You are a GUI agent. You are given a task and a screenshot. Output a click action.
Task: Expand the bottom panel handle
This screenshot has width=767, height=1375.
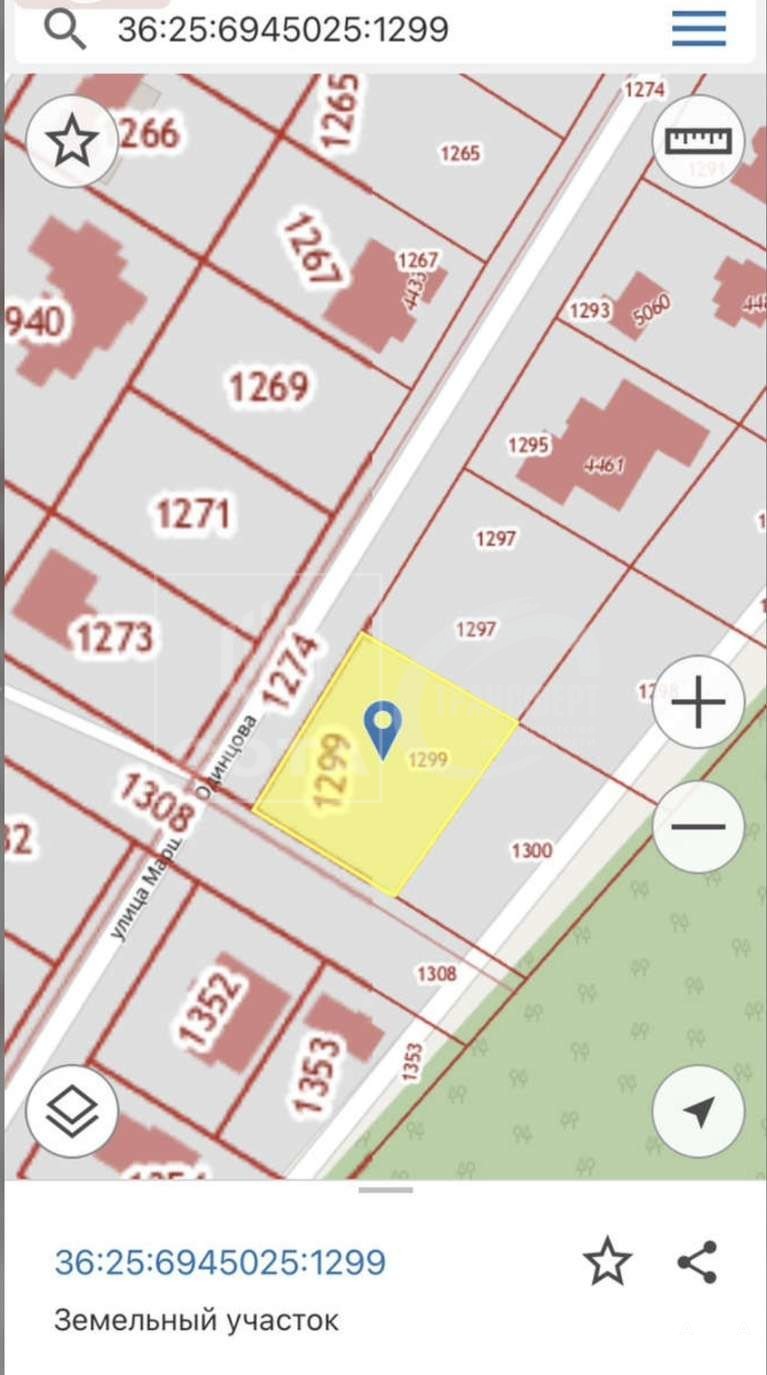(x=385, y=1190)
